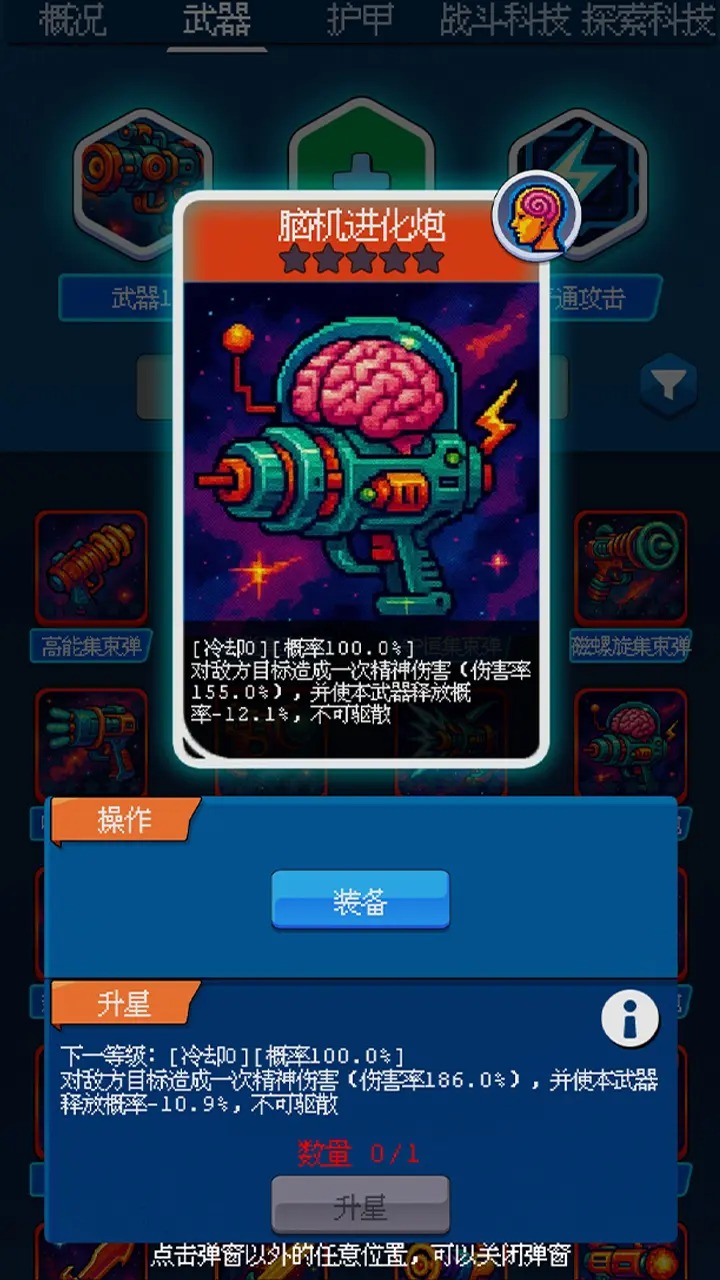This screenshot has height=1280, width=720.
Task: Open the weapon filter funnel icon
Action: 668,383
